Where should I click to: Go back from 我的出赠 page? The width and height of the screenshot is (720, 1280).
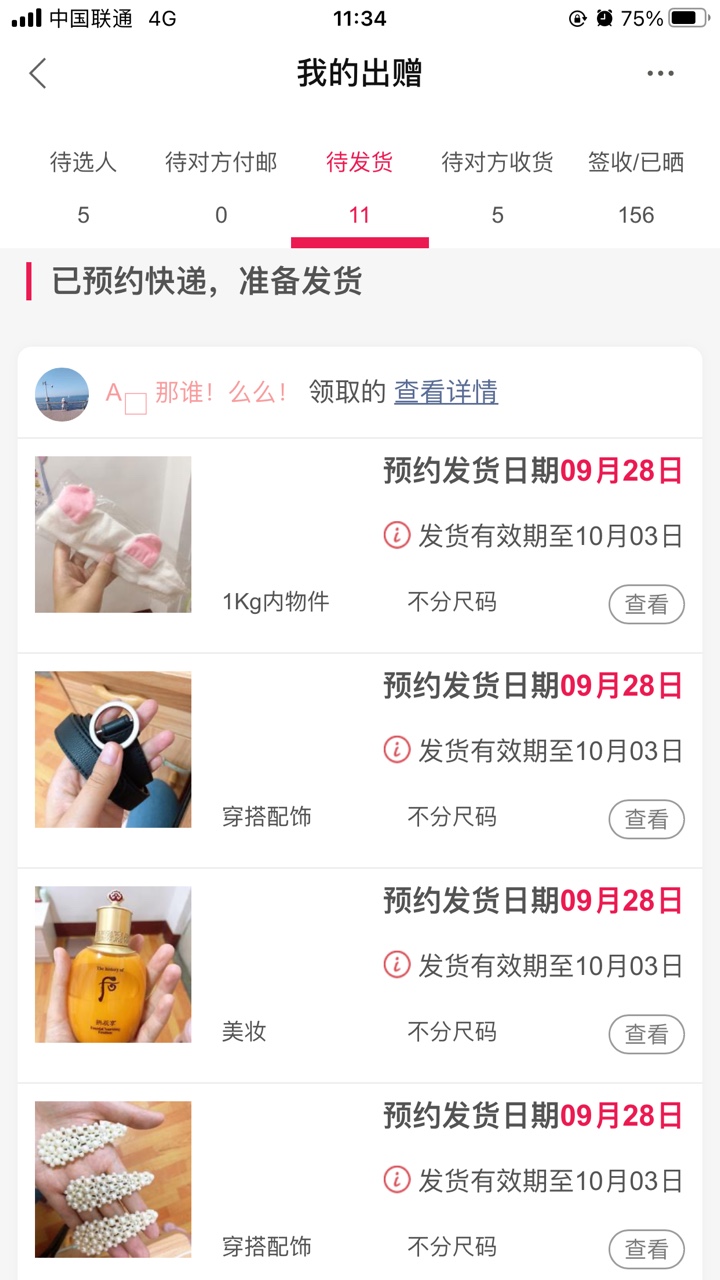click(38, 73)
